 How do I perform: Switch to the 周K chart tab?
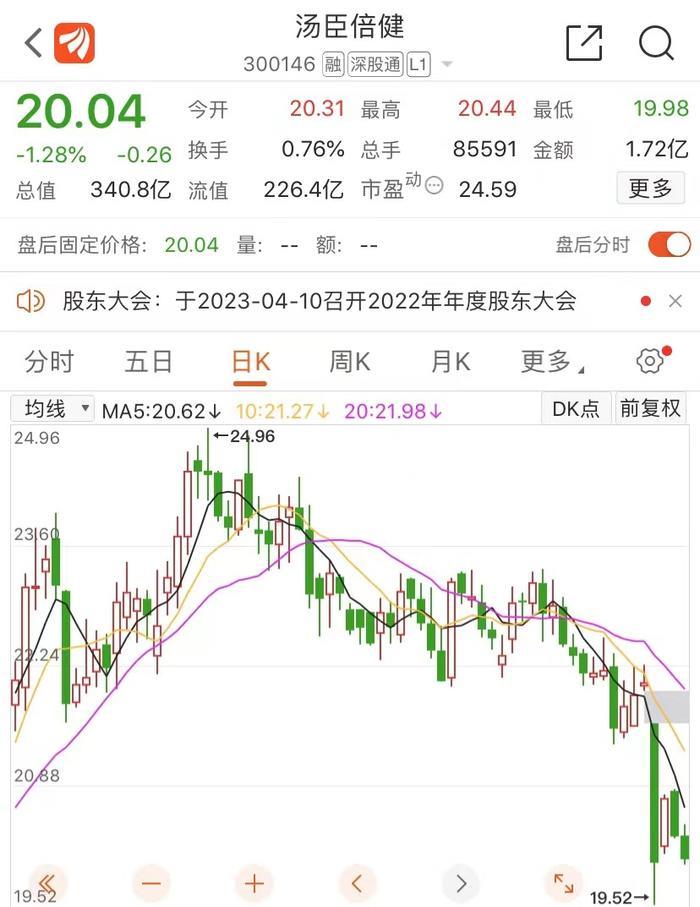click(x=350, y=362)
